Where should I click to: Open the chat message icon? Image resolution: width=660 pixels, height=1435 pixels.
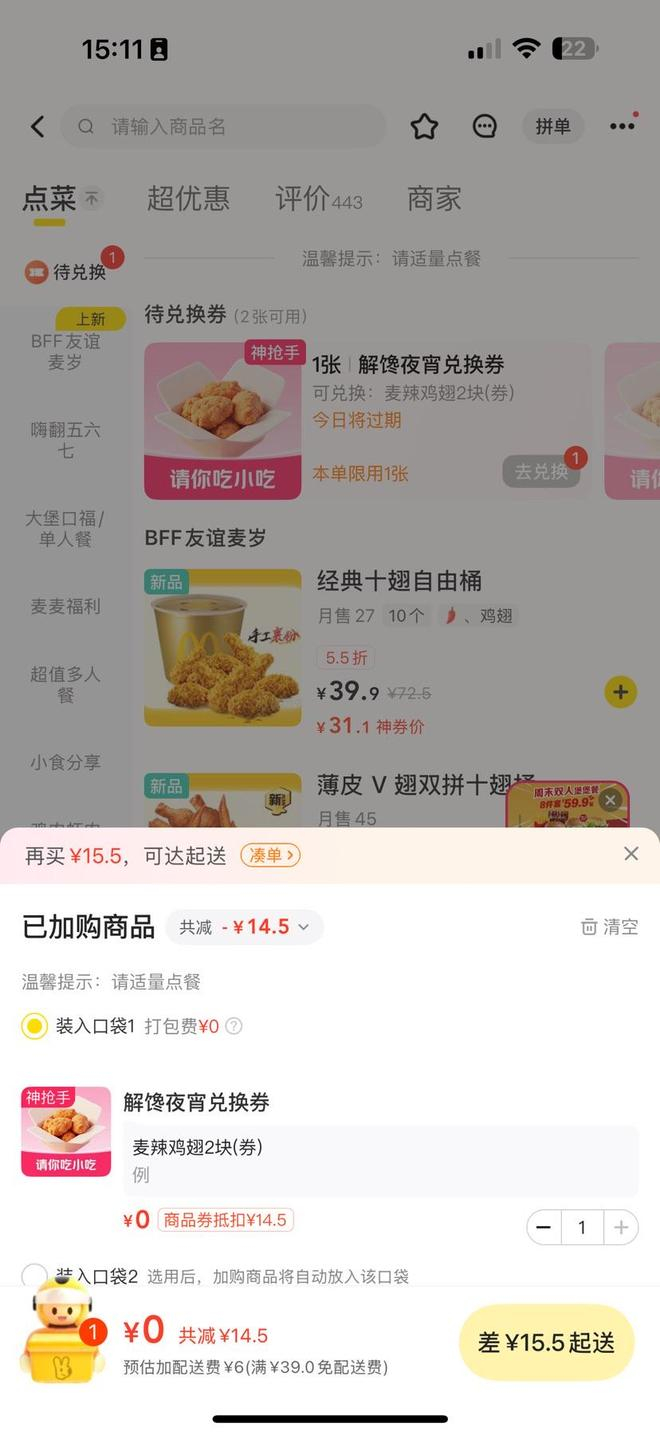(x=485, y=127)
